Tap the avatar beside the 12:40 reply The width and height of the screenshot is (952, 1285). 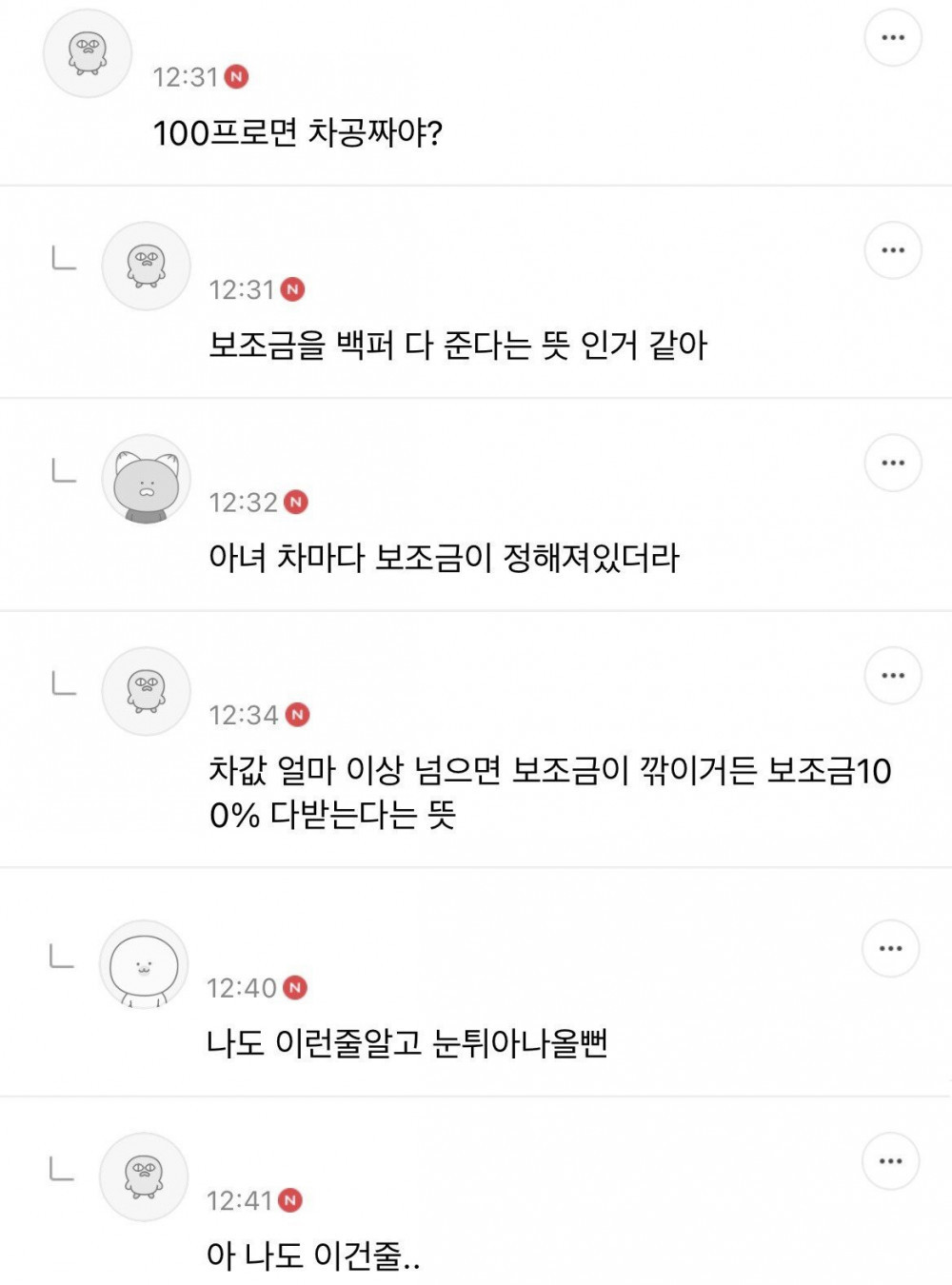click(x=144, y=964)
